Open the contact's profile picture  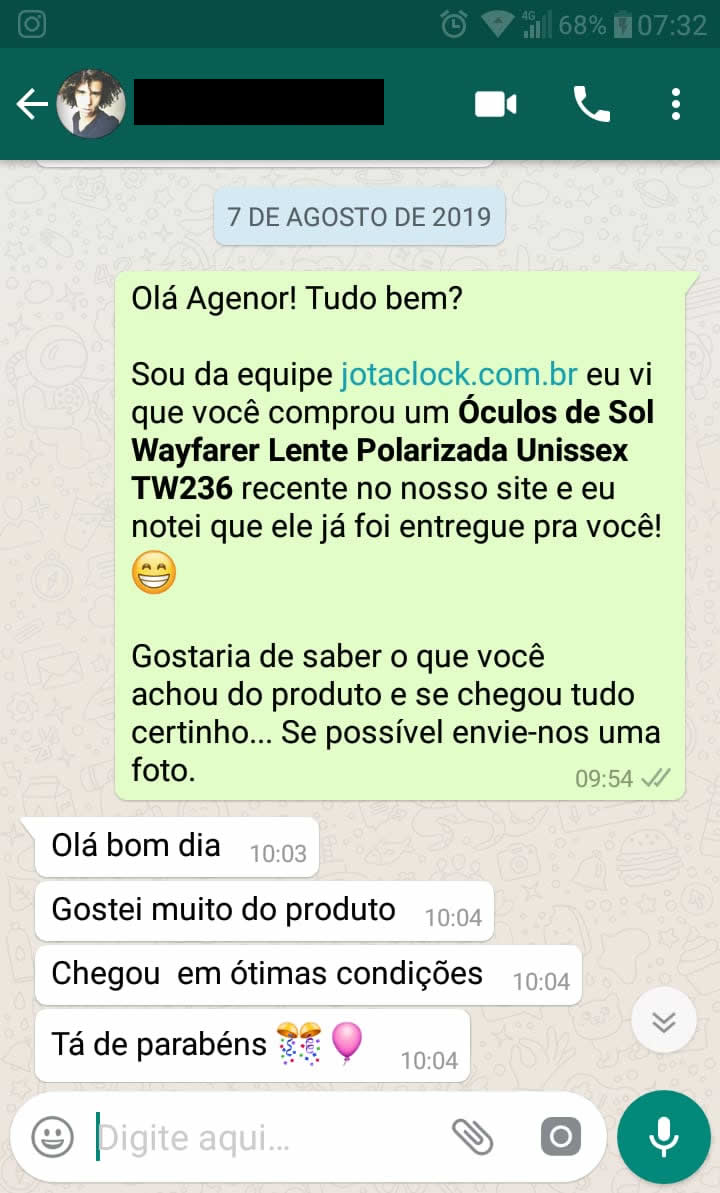pos(91,104)
